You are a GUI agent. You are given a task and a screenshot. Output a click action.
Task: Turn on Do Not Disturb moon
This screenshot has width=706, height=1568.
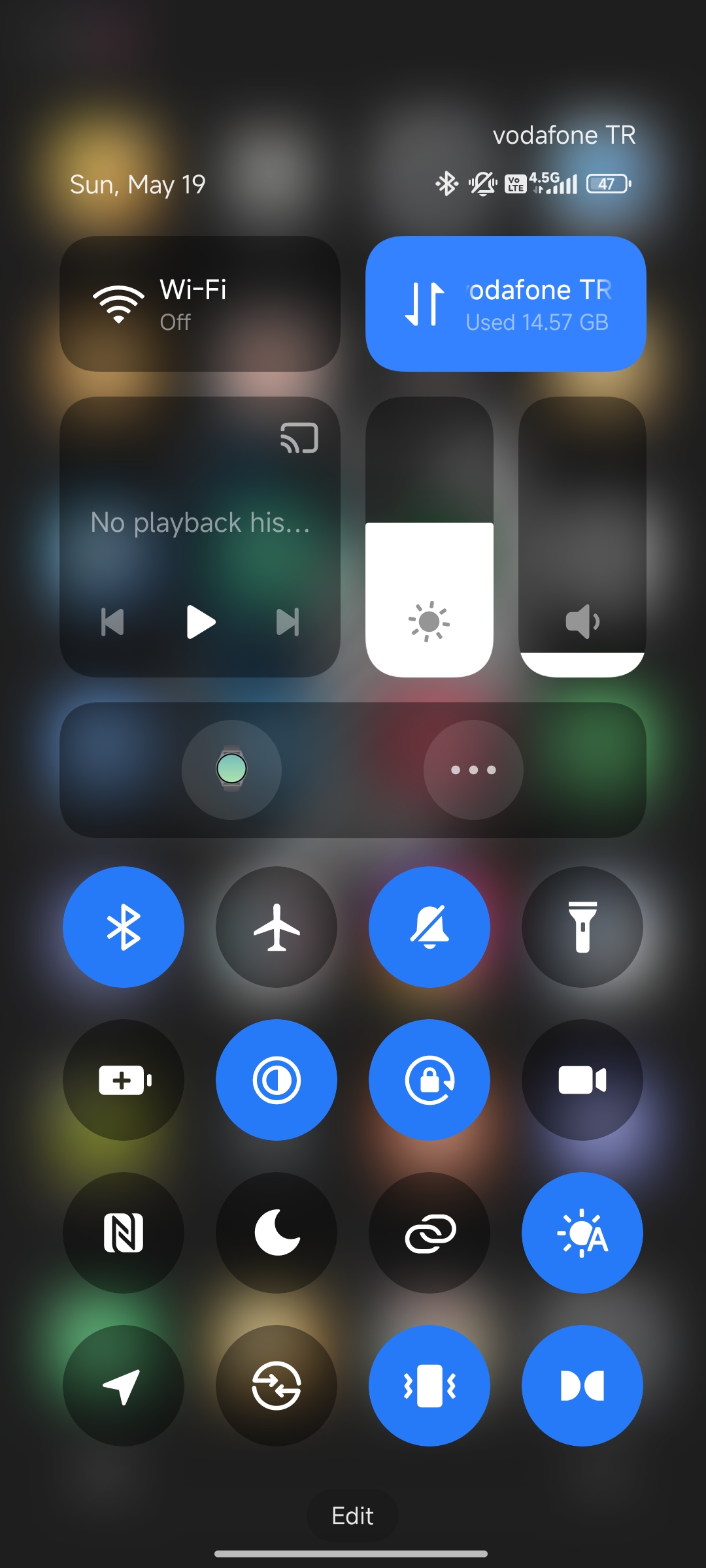point(277,1233)
